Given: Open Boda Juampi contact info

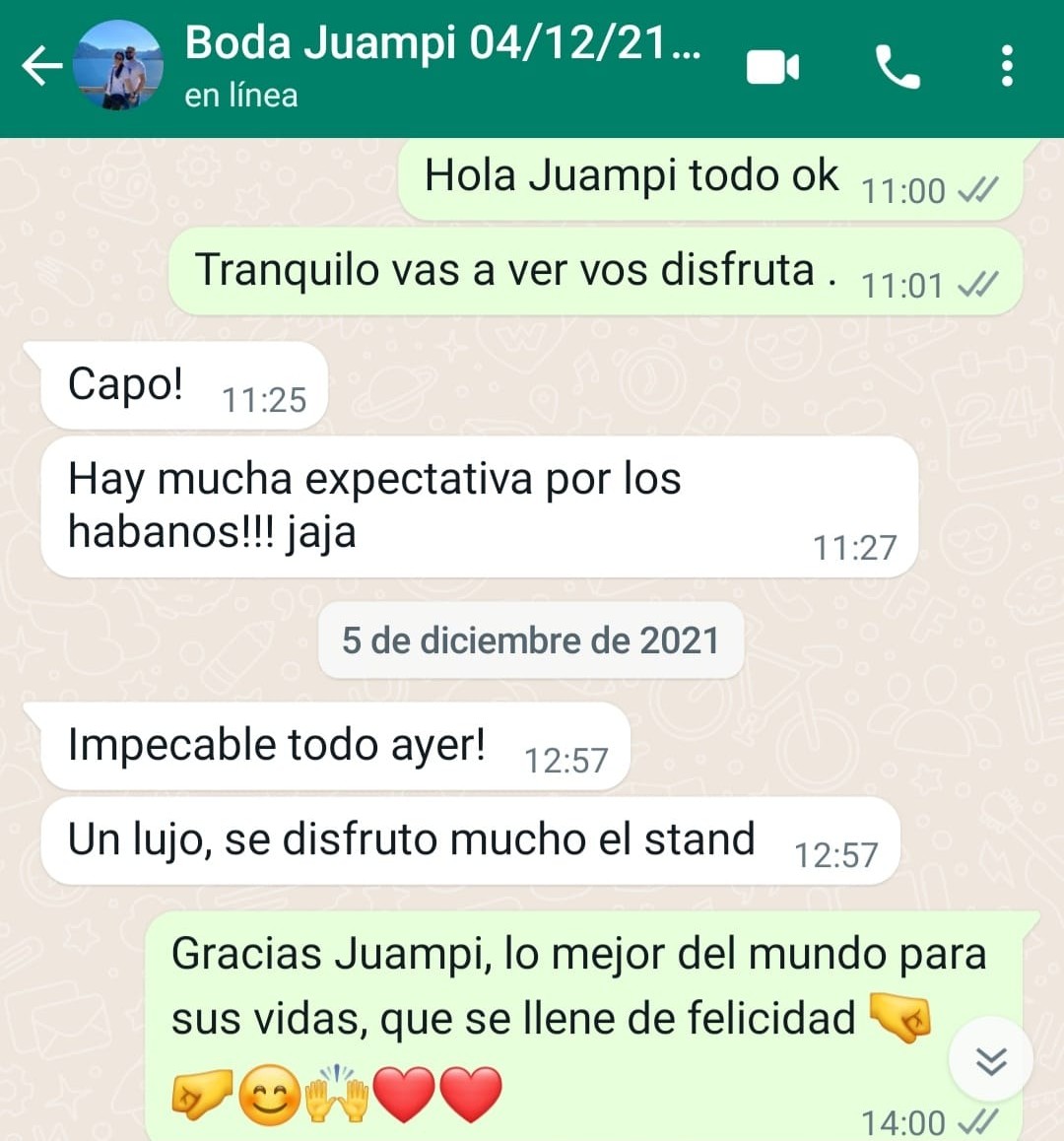Looking at the screenshot, I should point(442,64).
